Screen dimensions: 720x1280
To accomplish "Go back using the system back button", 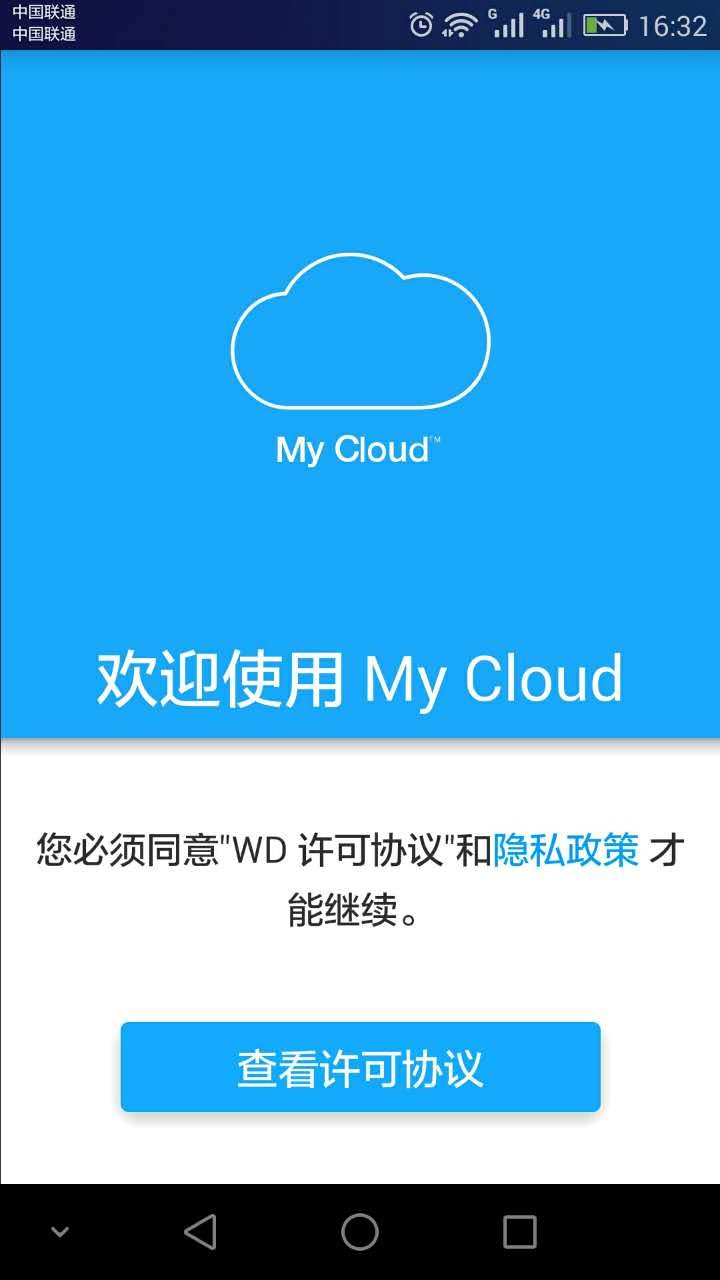I will 200,1232.
